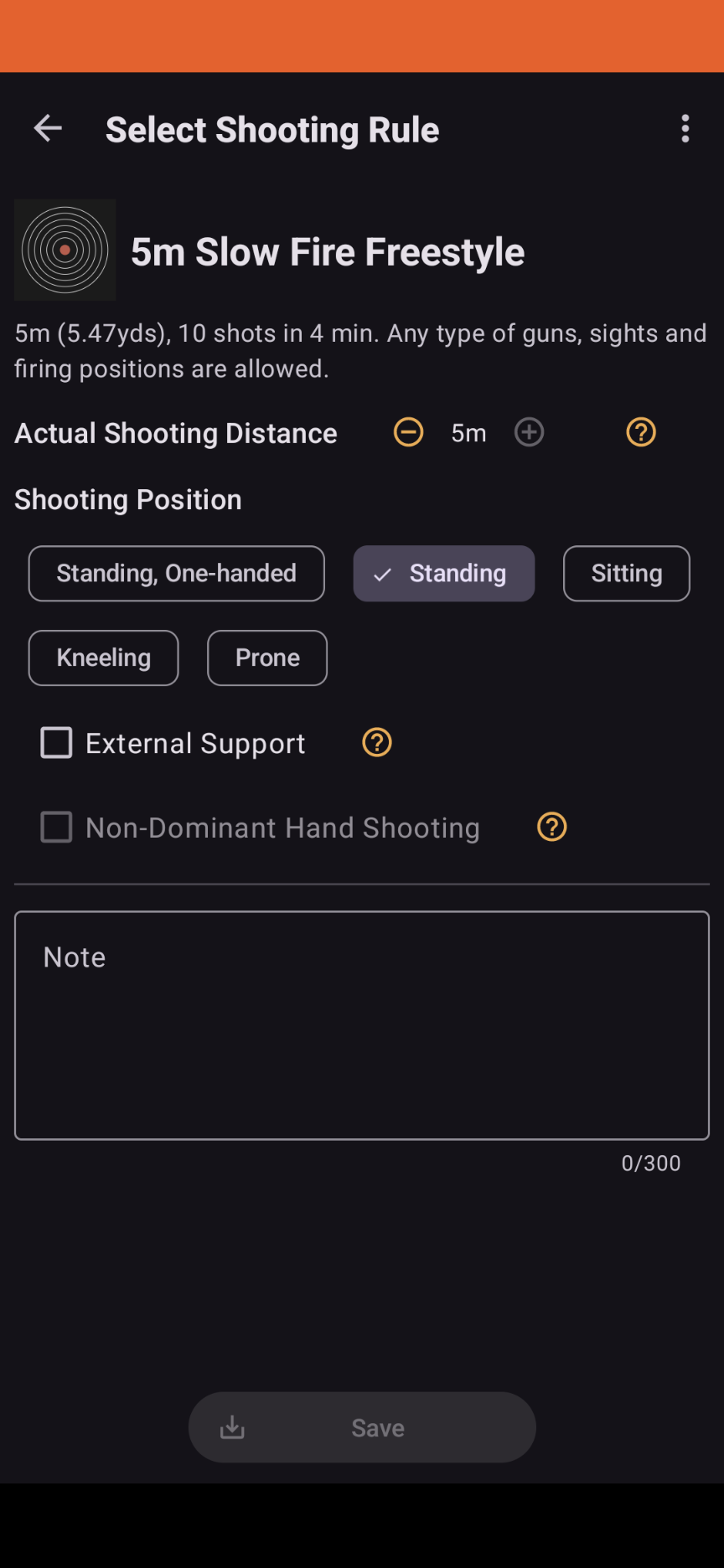Tap the Save button
724x1568 pixels.
[x=362, y=1427]
